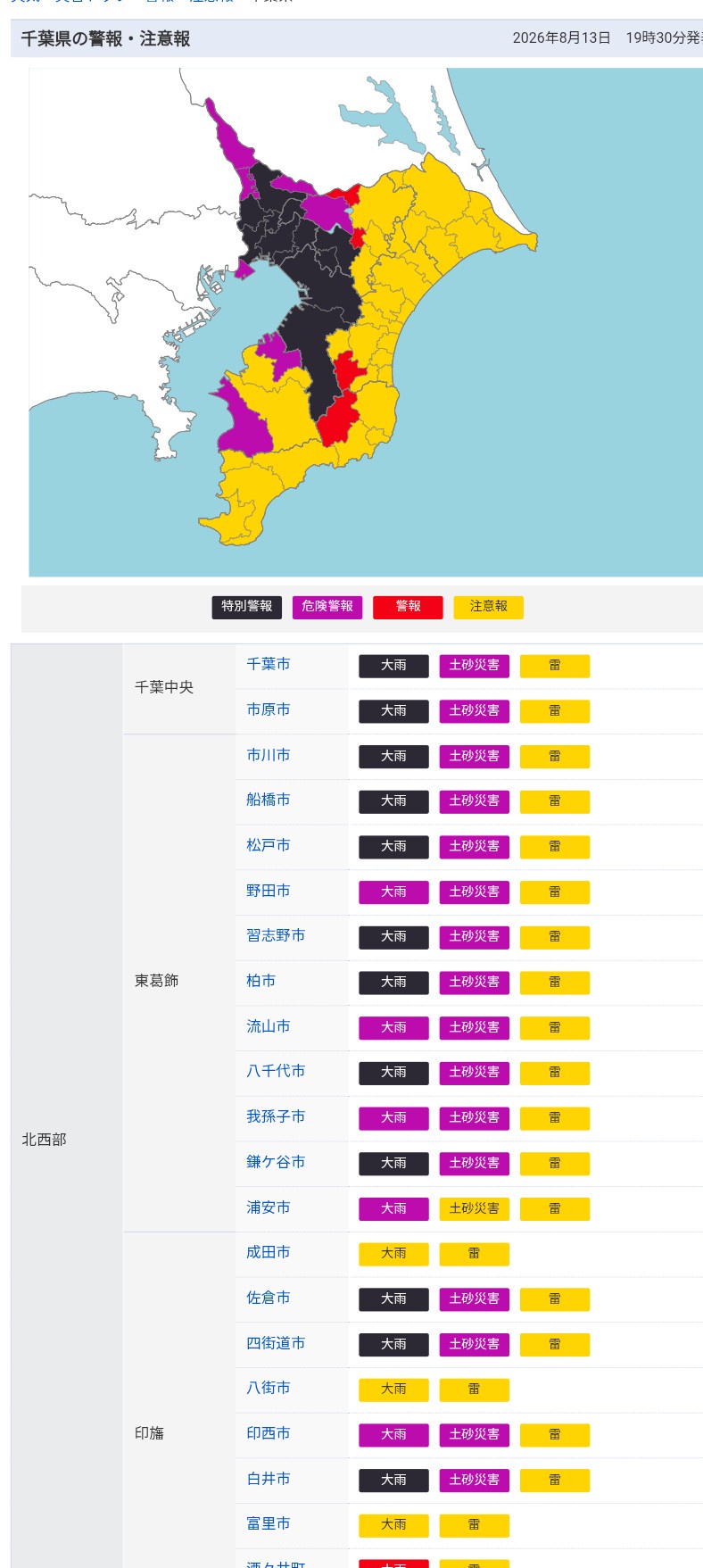The width and height of the screenshot is (703, 1568).
Task: Select 柏市 from the list
Action: (261, 981)
